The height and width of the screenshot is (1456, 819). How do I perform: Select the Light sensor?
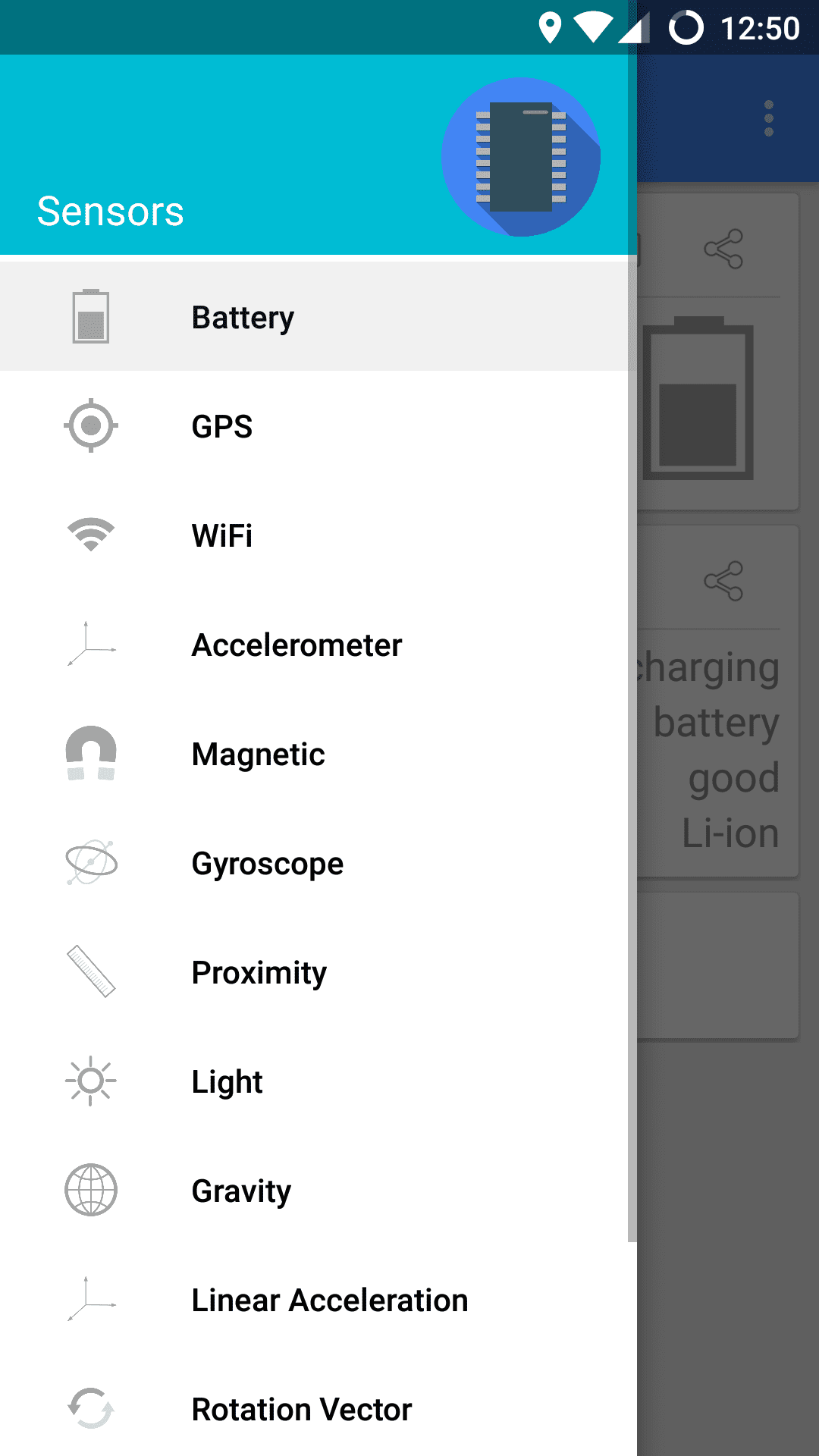point(227,1081)
